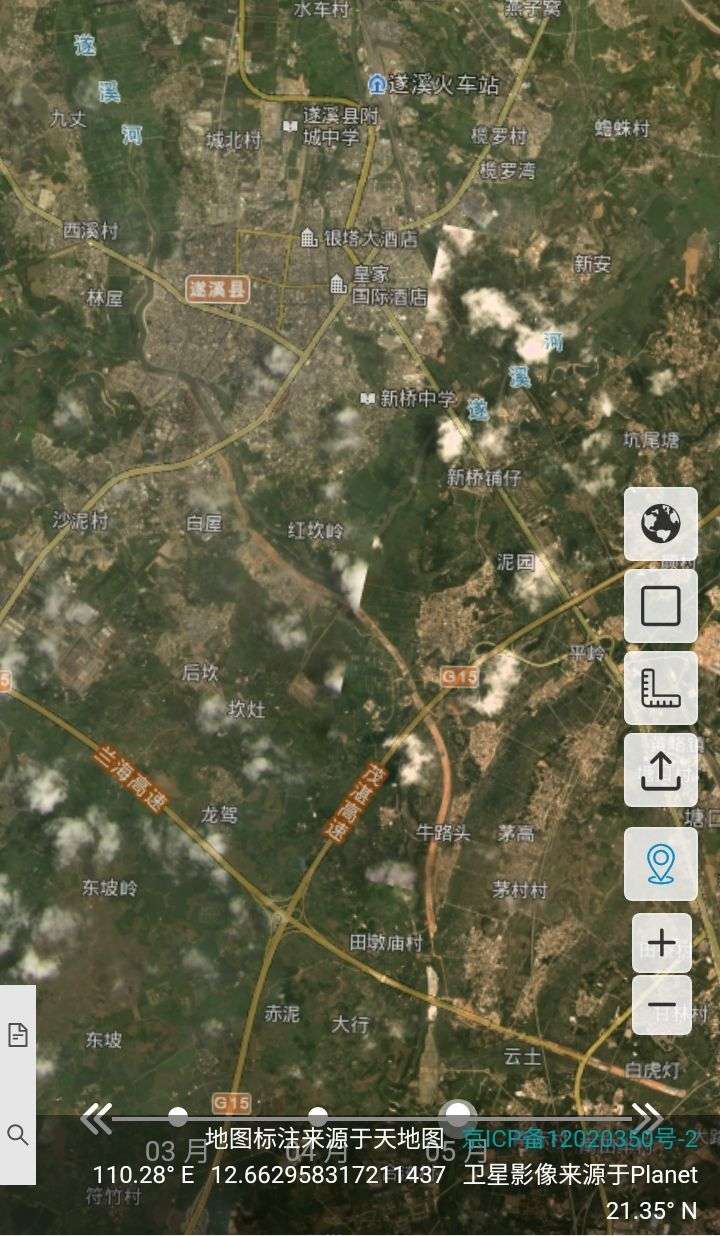Viewport: 720px width, 1236px height.
Task: Open the ICP备 registration link
Action: click(x=580, y=1139)
